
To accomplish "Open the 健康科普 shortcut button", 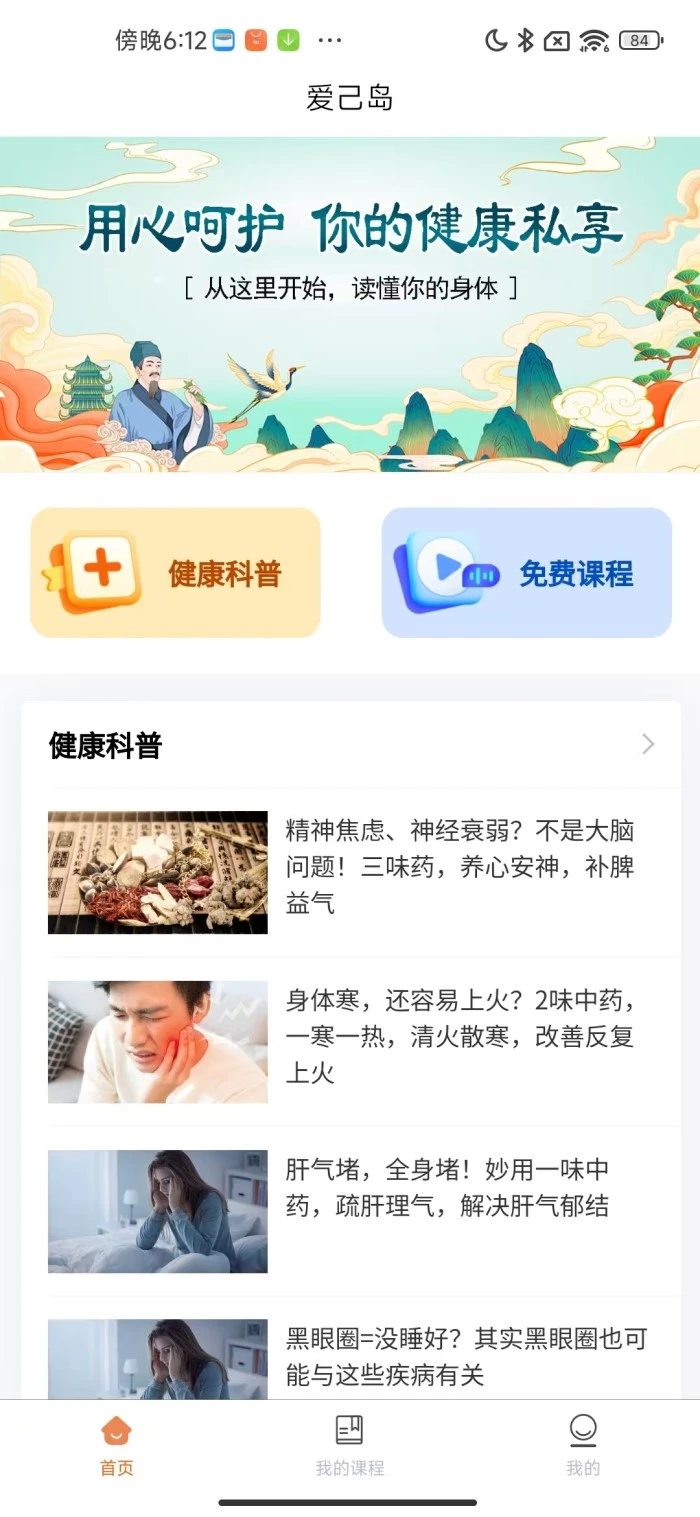I will (175, 573).
